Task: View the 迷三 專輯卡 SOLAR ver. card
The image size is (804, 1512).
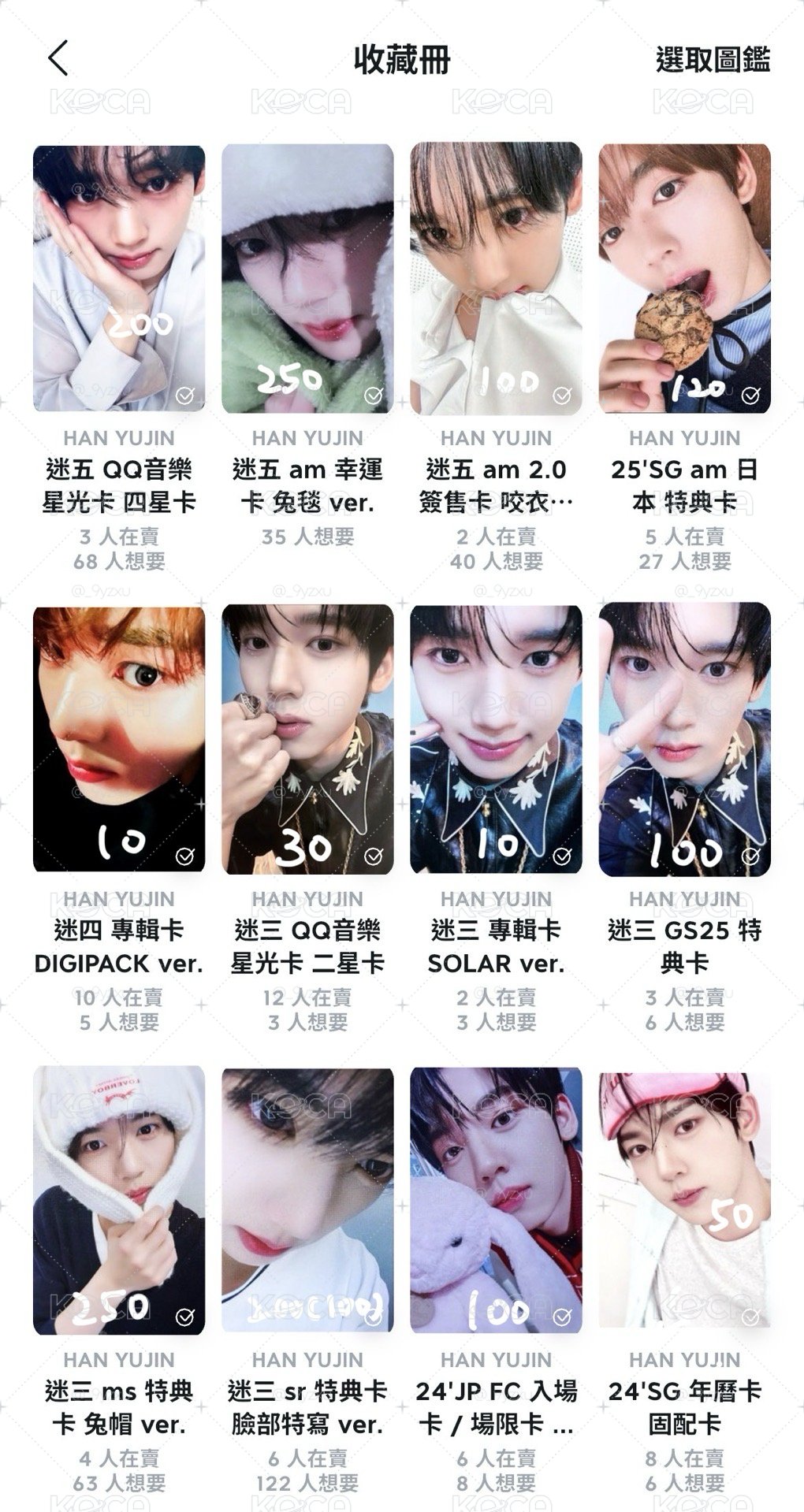Action: click(496, 739)
